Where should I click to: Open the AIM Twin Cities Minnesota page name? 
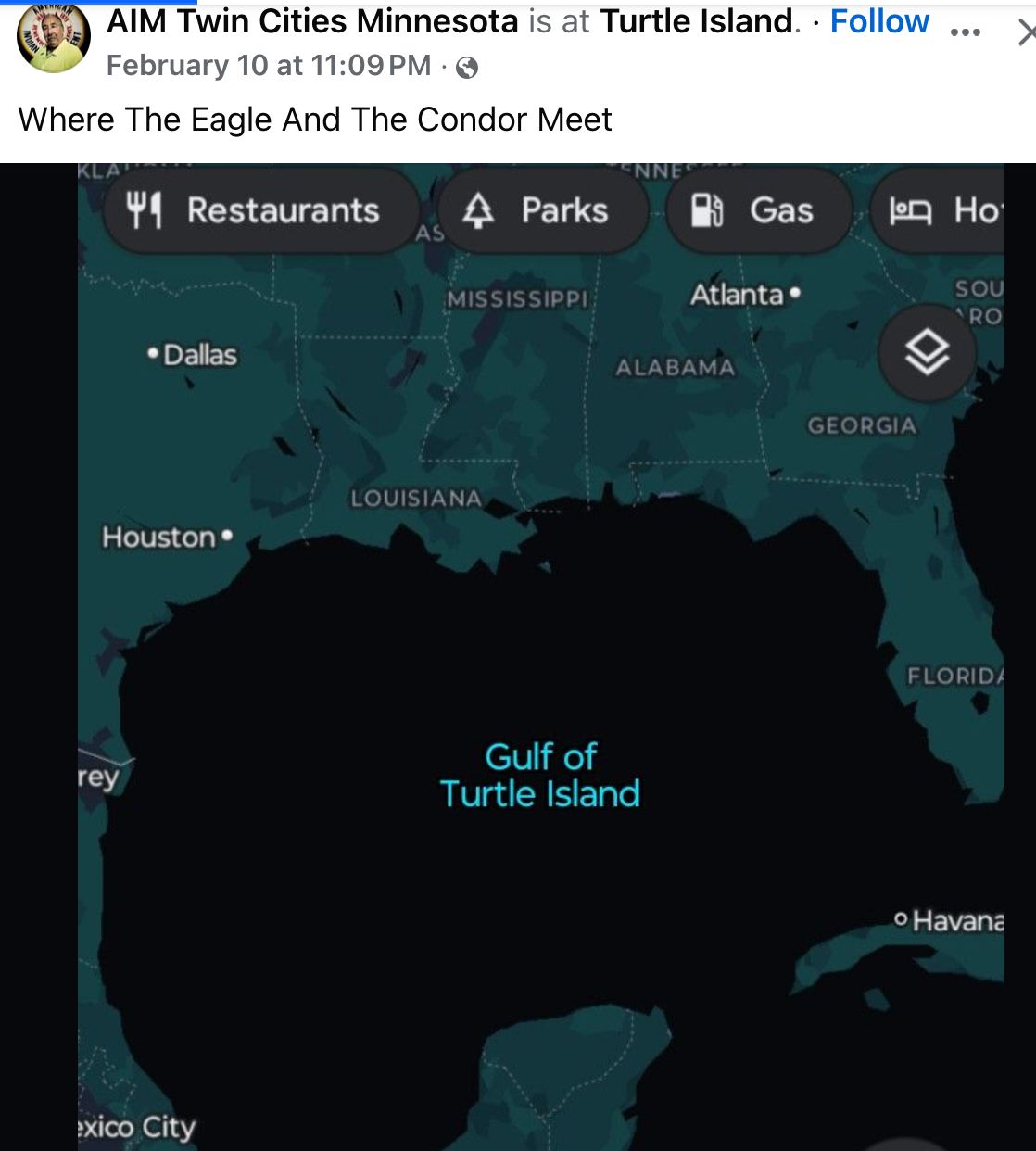click(x=312, y=21)
